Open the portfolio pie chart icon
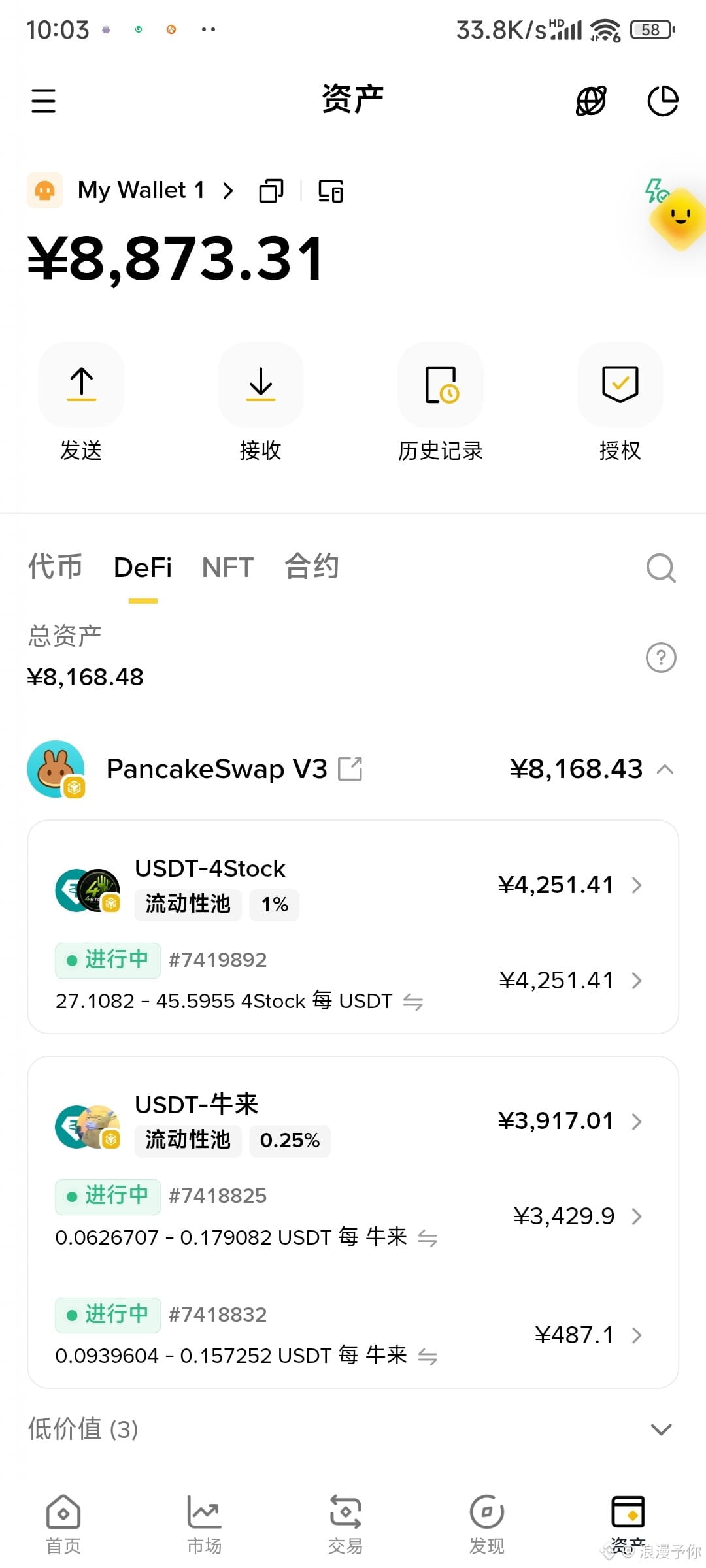Viewport: 706px width, 1568px height. (663, 101)
